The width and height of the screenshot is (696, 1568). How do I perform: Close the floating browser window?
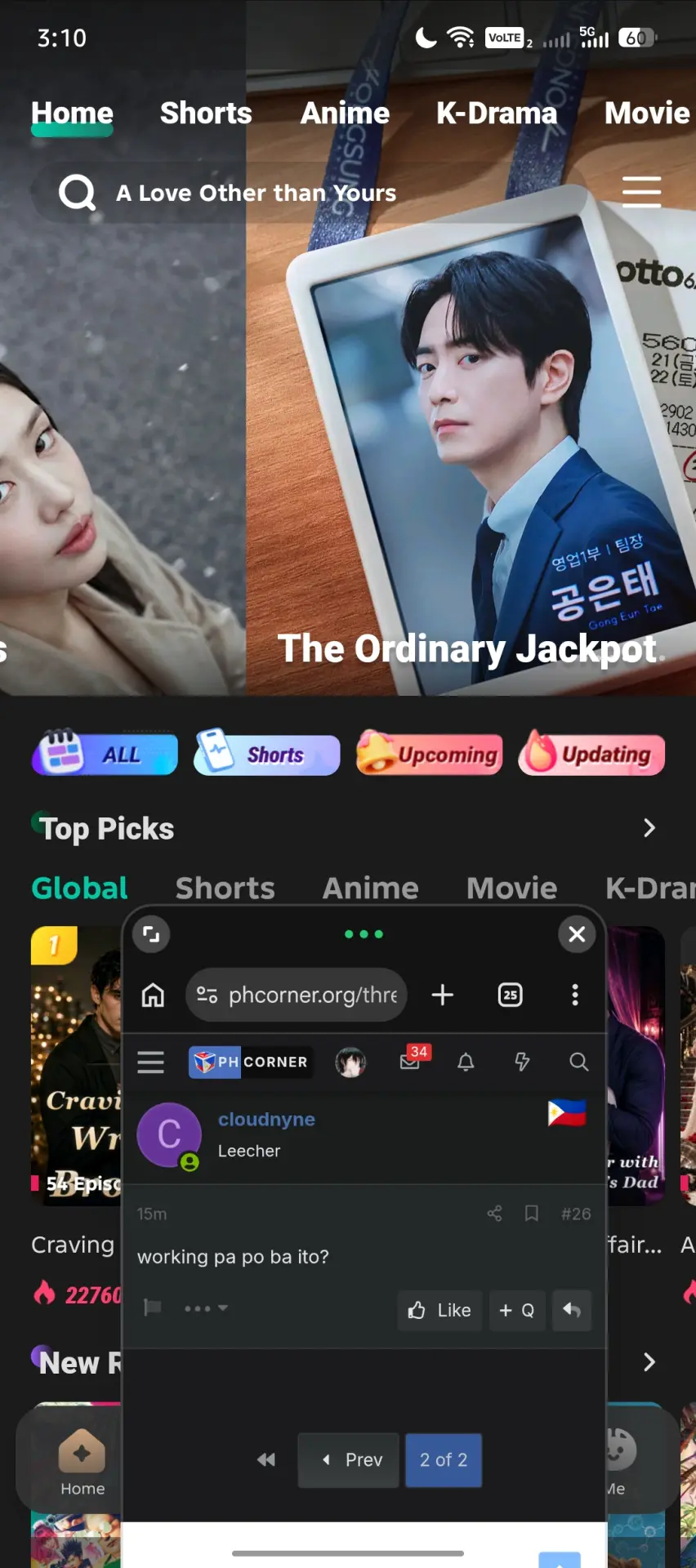click(x=577, y=934)
